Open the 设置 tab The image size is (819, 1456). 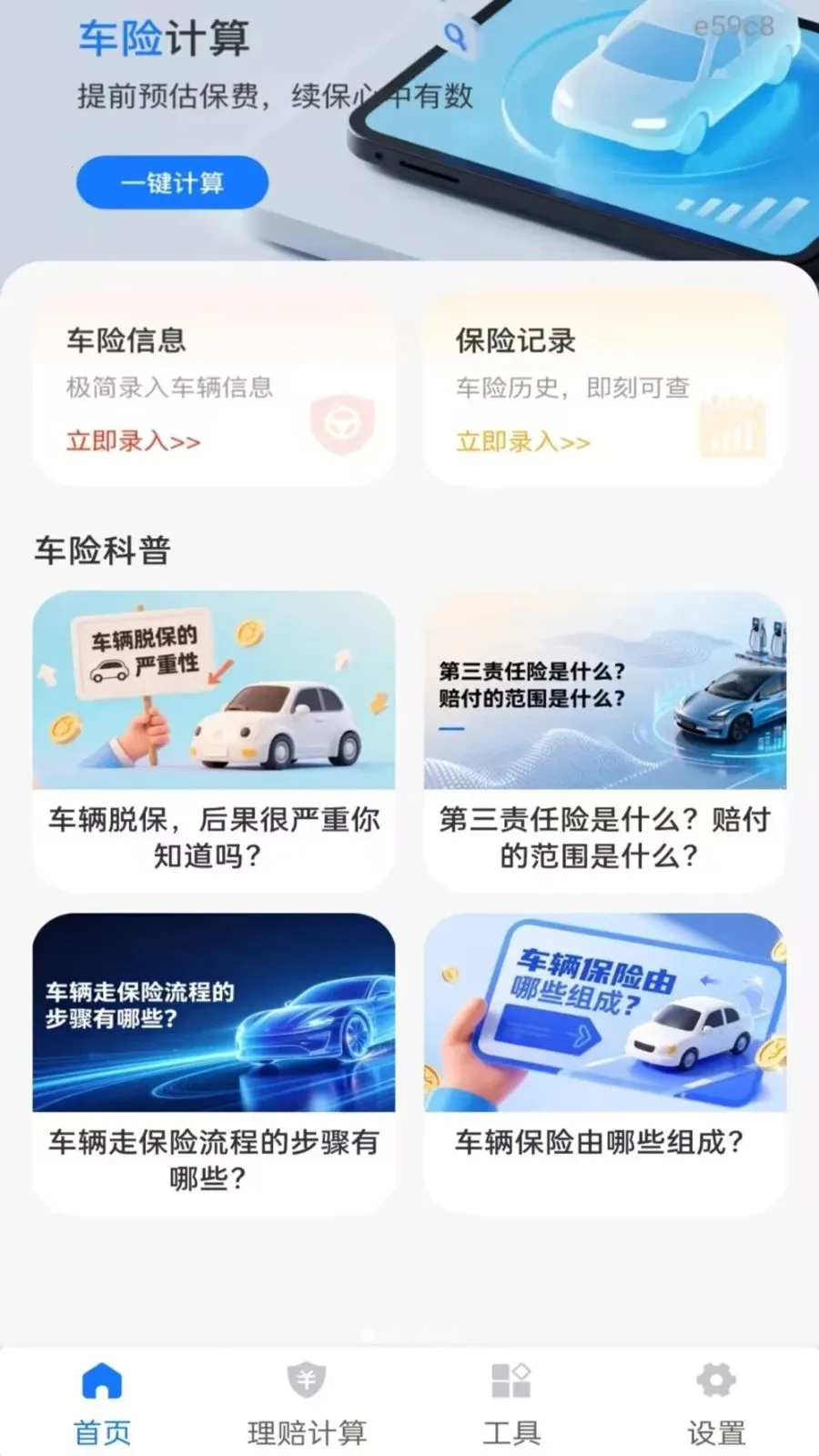[x=716, y=1404]
